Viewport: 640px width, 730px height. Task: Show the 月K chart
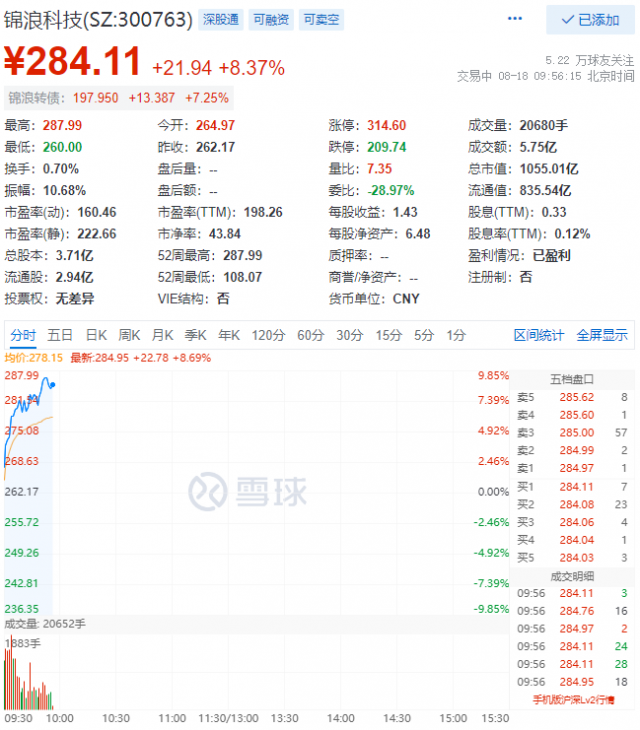[x=162, y=335]
